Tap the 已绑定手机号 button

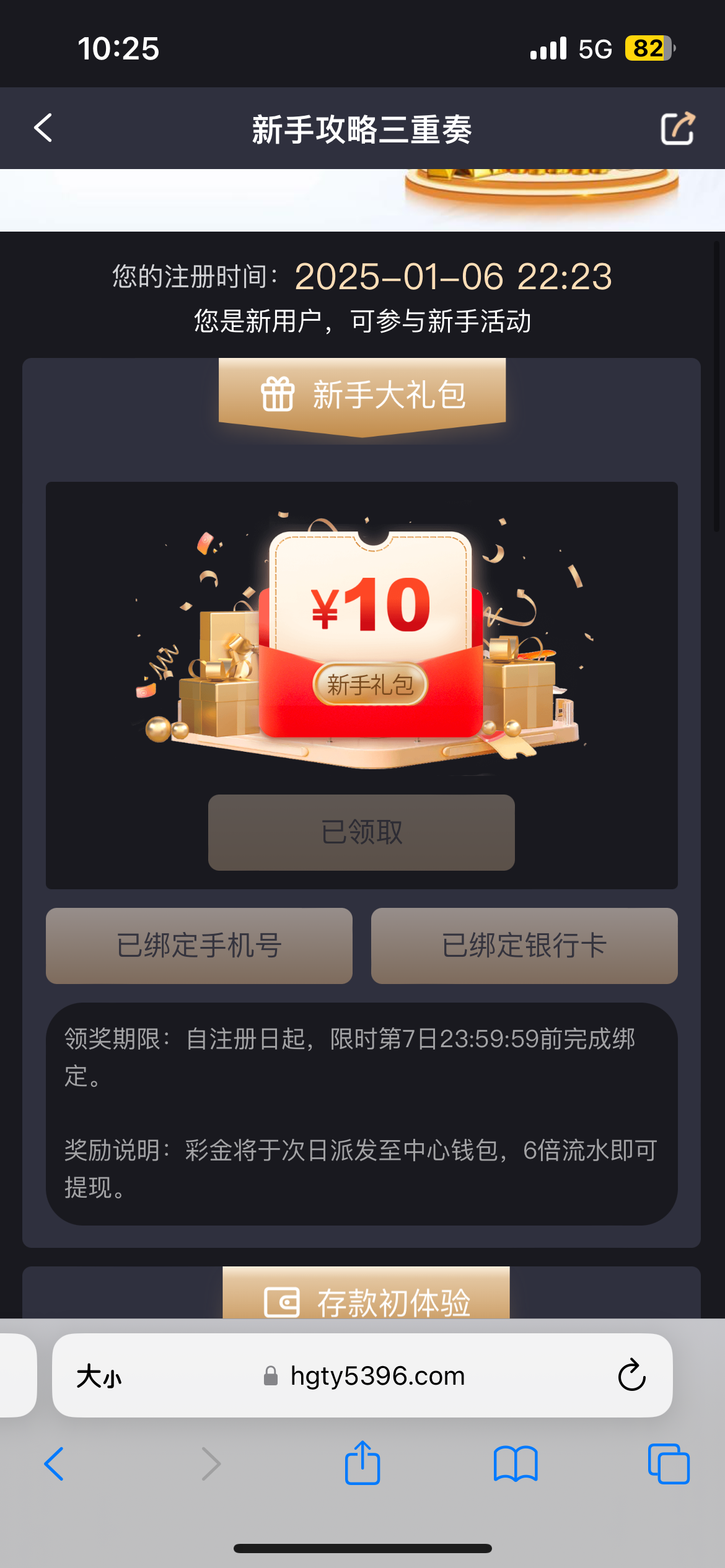(x=199, y=946)
